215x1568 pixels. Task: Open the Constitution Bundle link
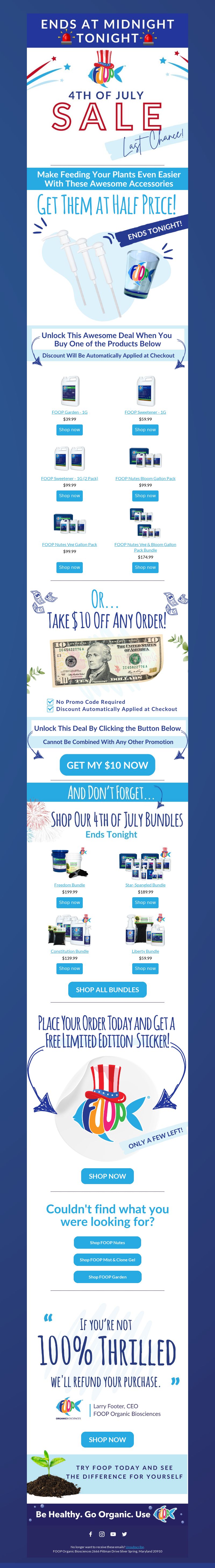point(69,951)
